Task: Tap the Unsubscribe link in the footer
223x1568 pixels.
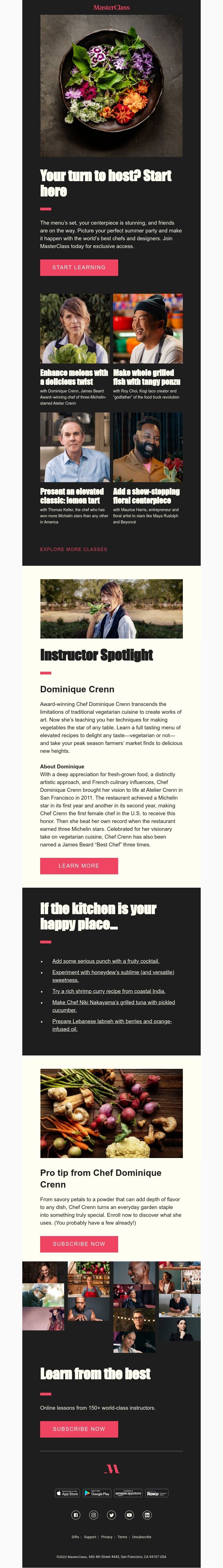Action: [x=141, y=1537]
